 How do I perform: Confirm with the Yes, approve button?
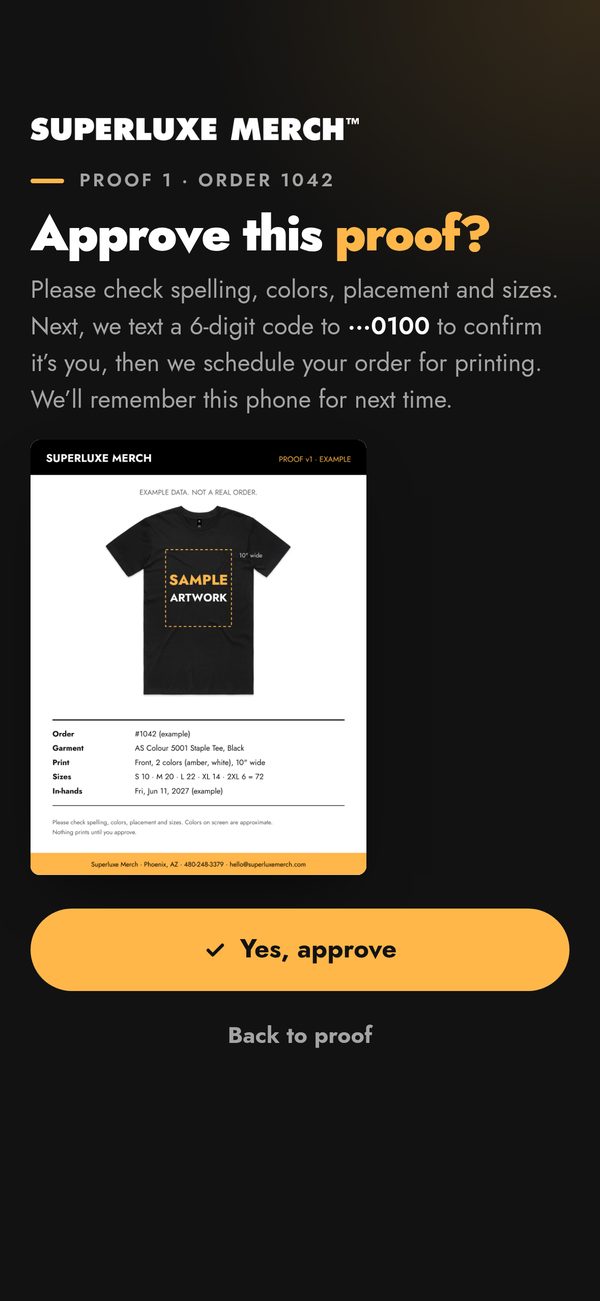(x=300, y=950)
